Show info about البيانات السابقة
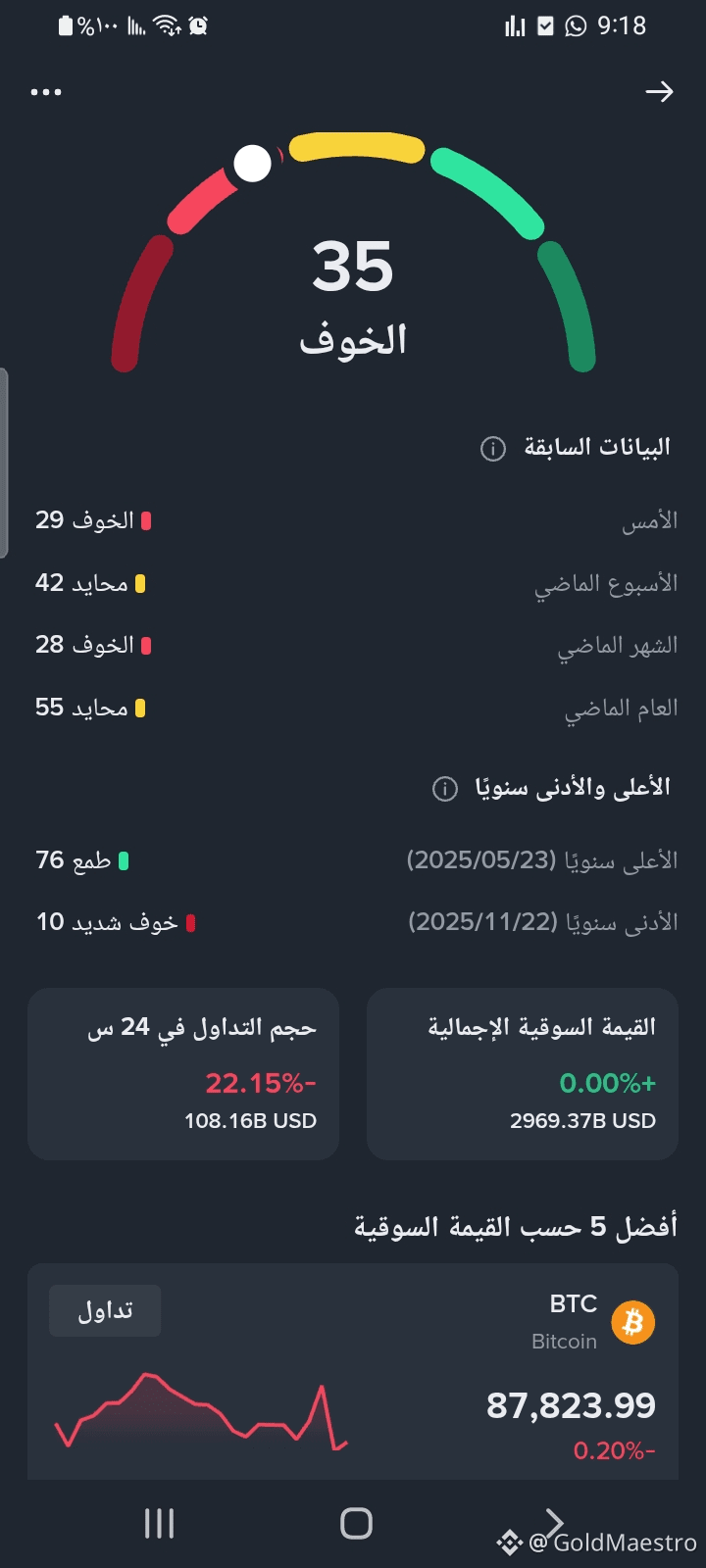 click(492, 449)
